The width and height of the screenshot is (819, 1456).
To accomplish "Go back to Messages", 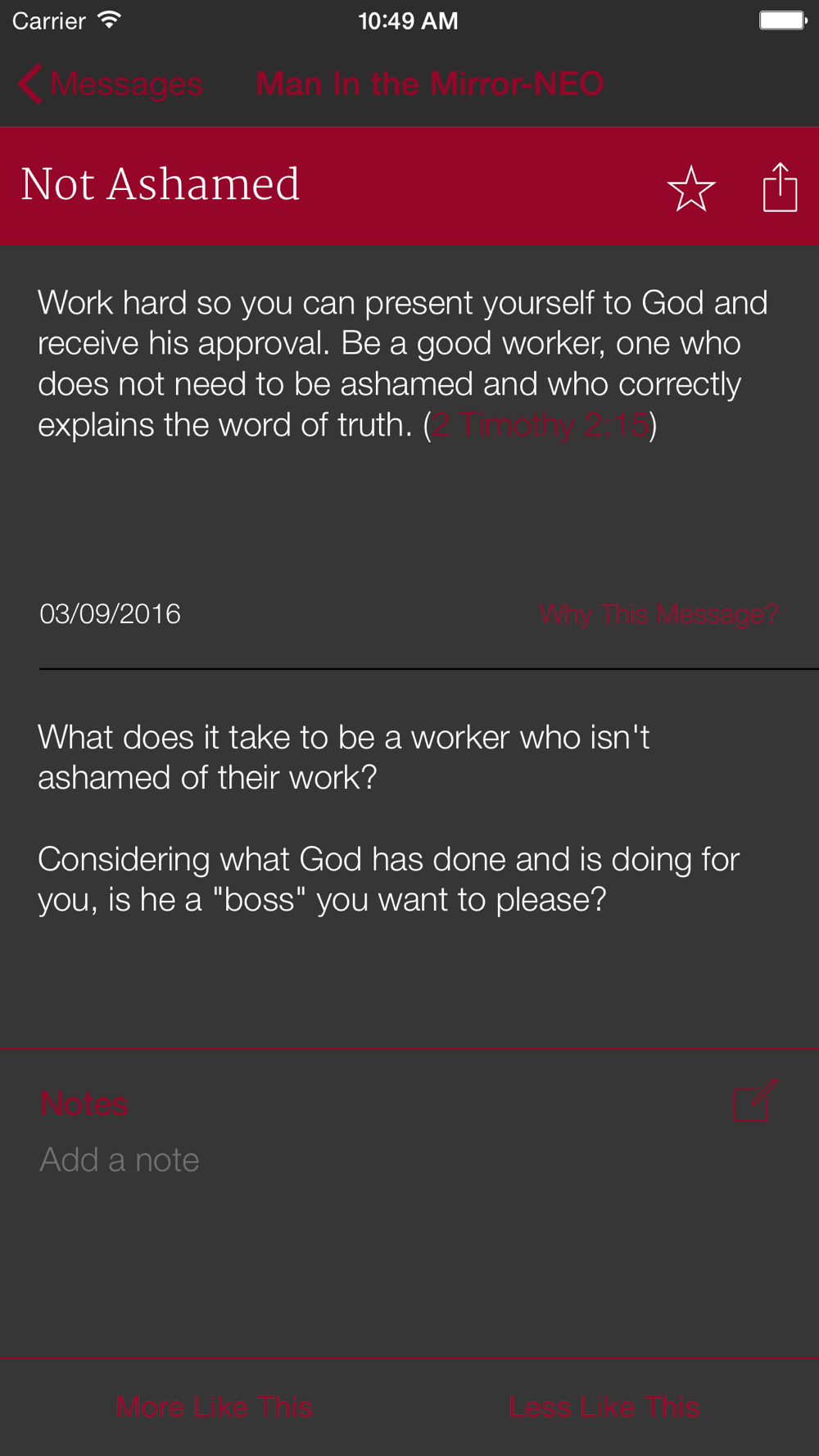I will coord(111,84).
